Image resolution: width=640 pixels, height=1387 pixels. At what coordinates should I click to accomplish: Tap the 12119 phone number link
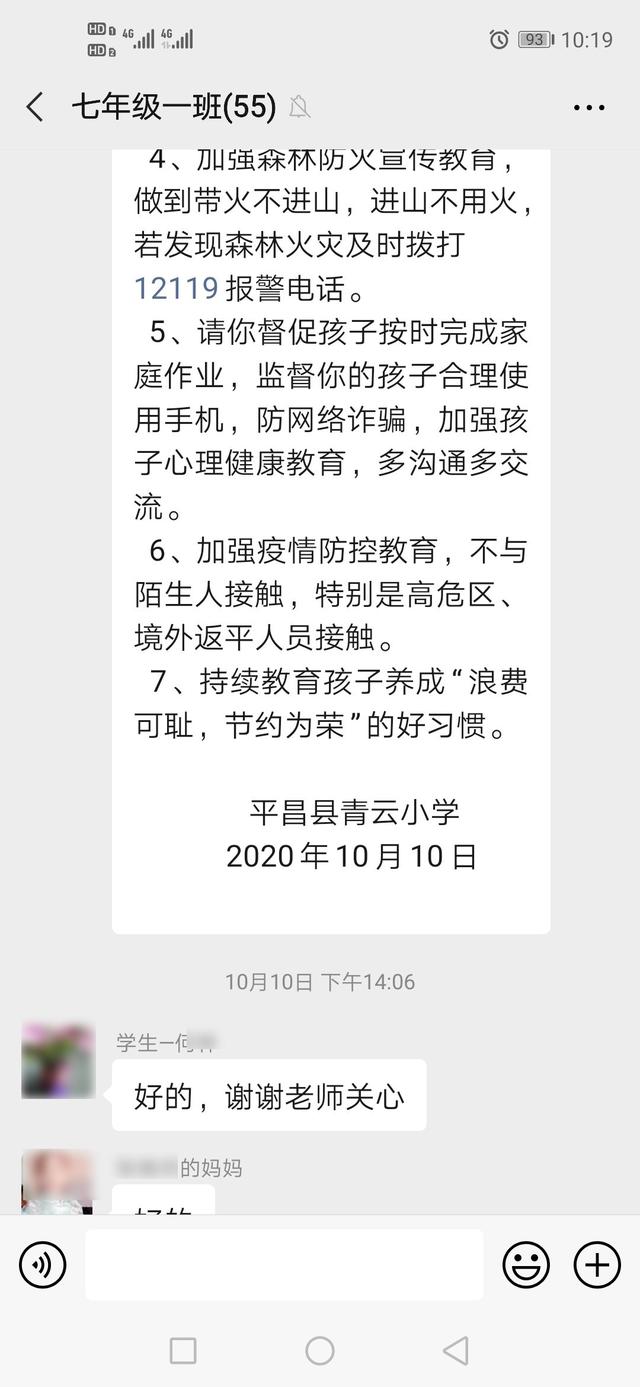(x=176, y=289)
